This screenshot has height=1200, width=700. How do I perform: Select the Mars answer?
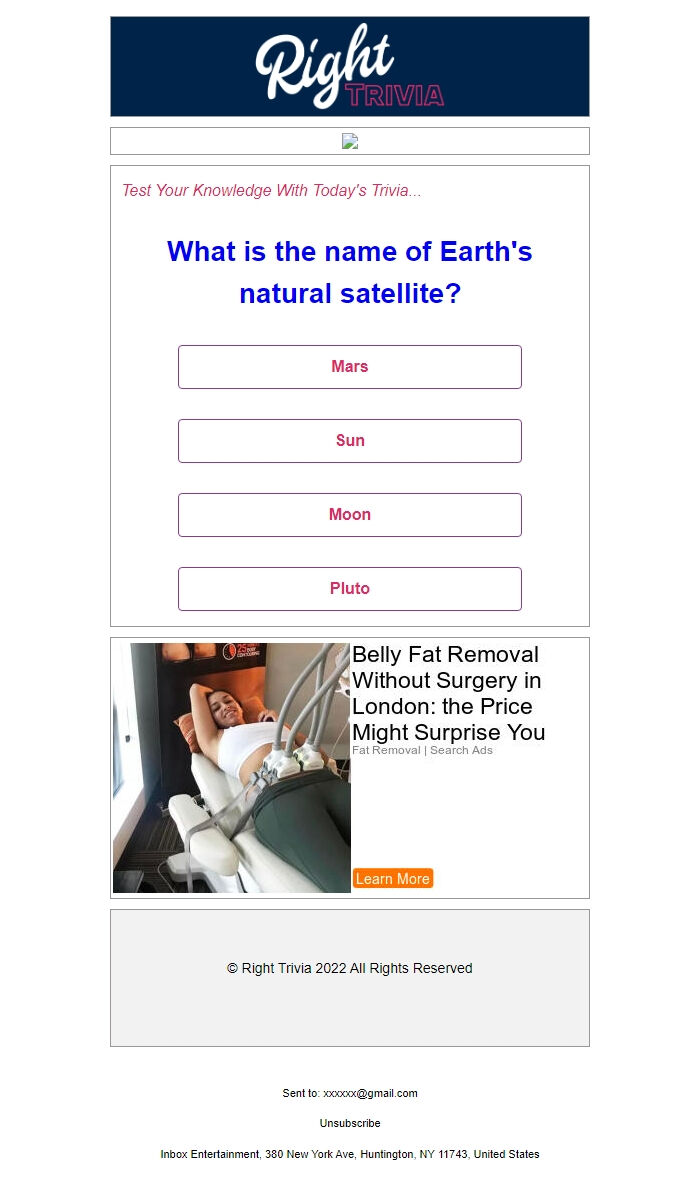(350, 367)
